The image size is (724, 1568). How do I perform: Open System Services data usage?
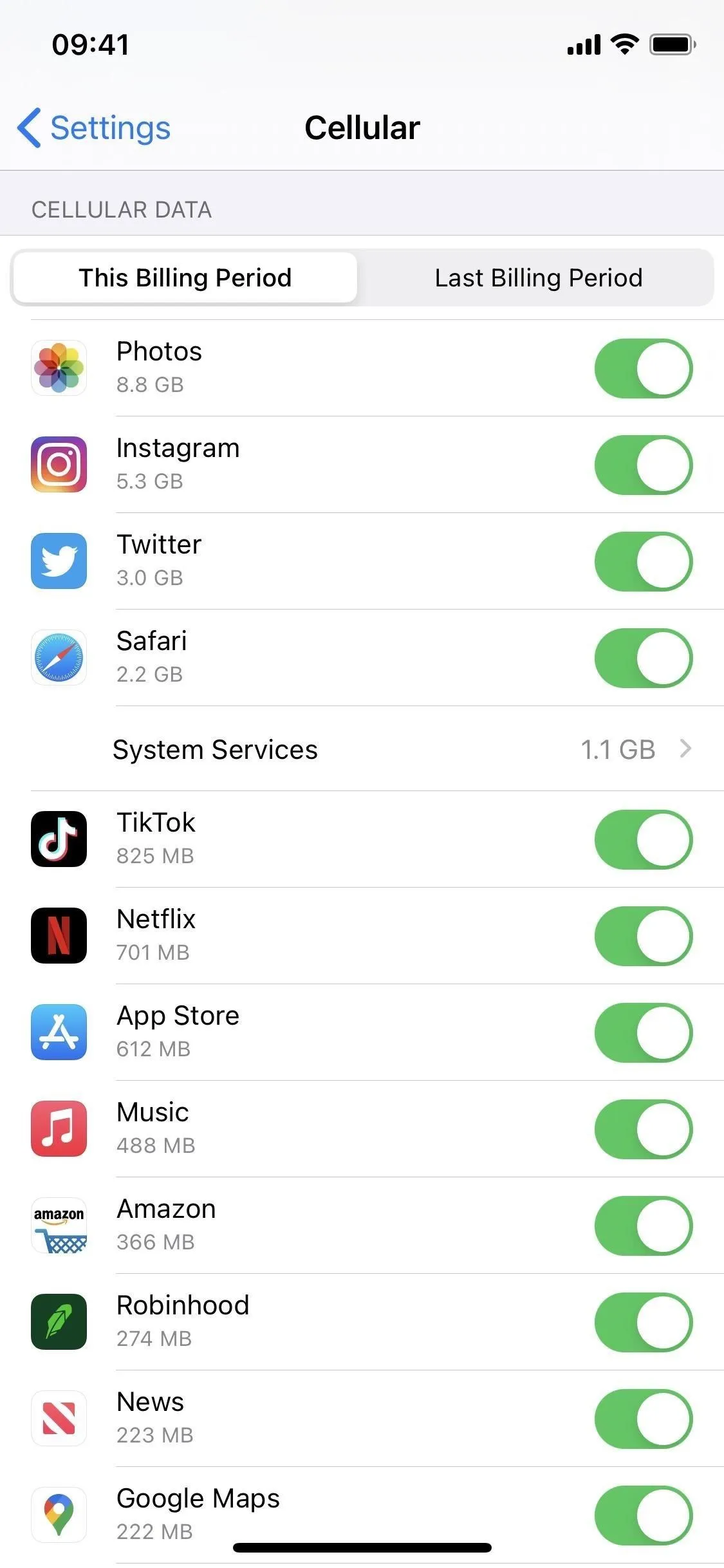pos(377,749)
